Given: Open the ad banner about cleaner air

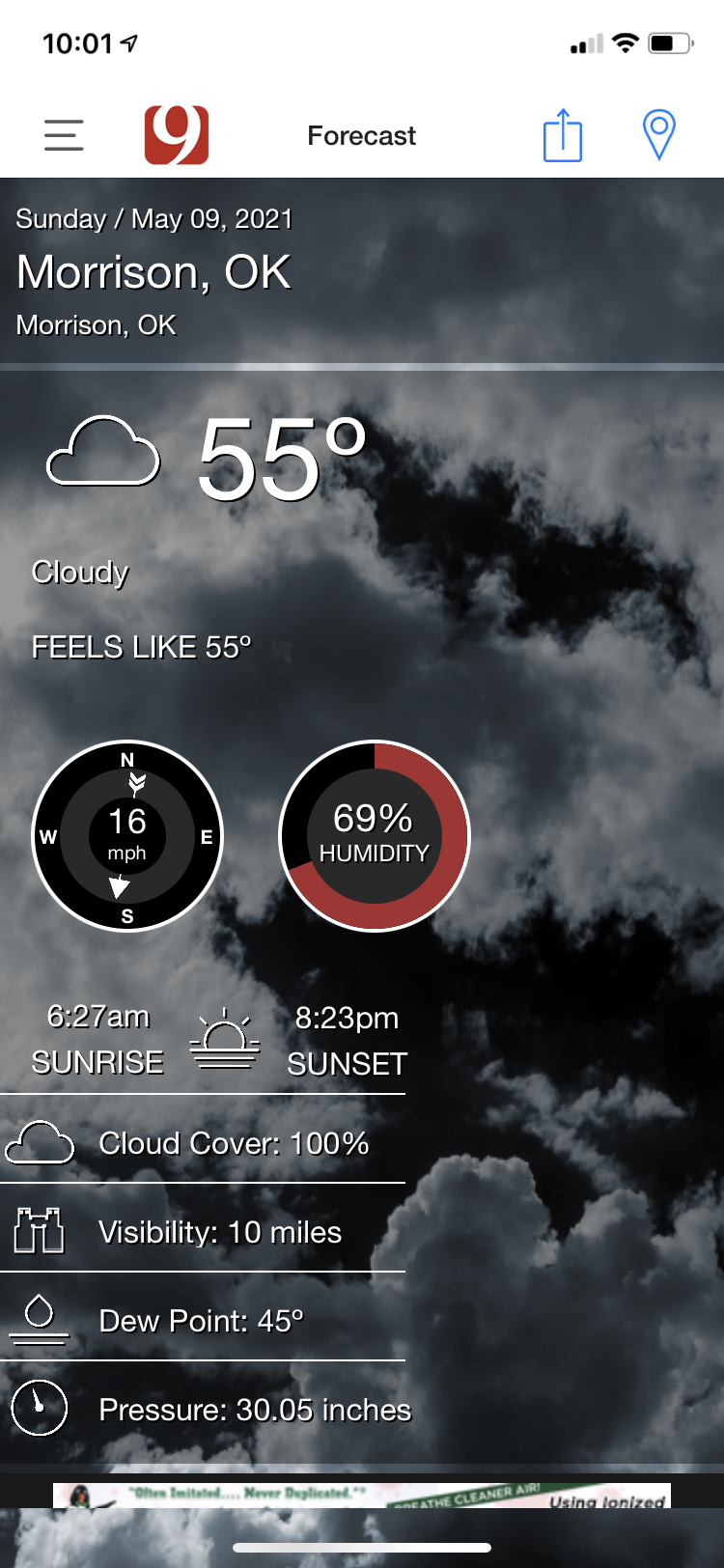Looking at the screenshot, I should pos(362,1496).
